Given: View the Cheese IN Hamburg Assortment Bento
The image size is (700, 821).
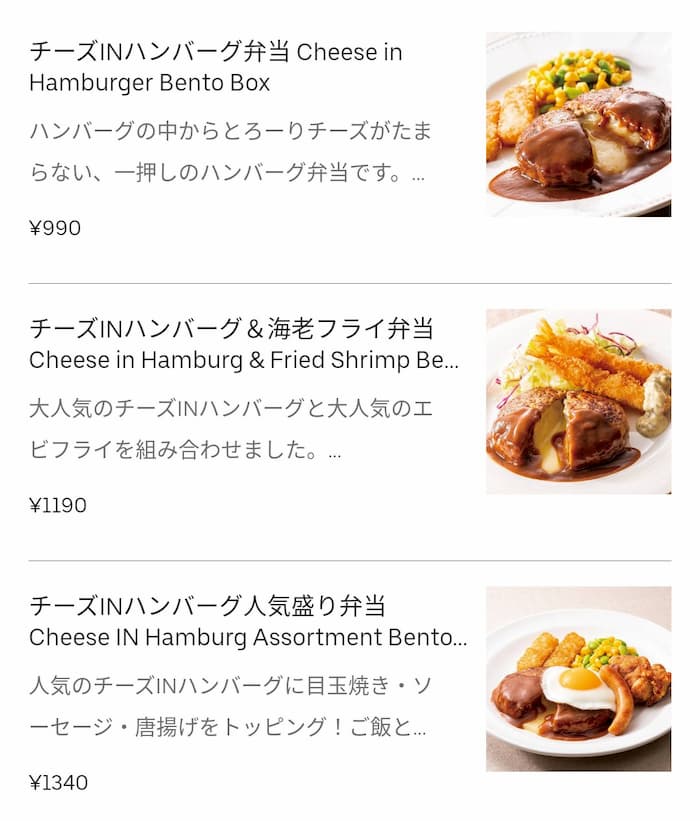Looking at the screenshot, I should (x=248, y=621).
